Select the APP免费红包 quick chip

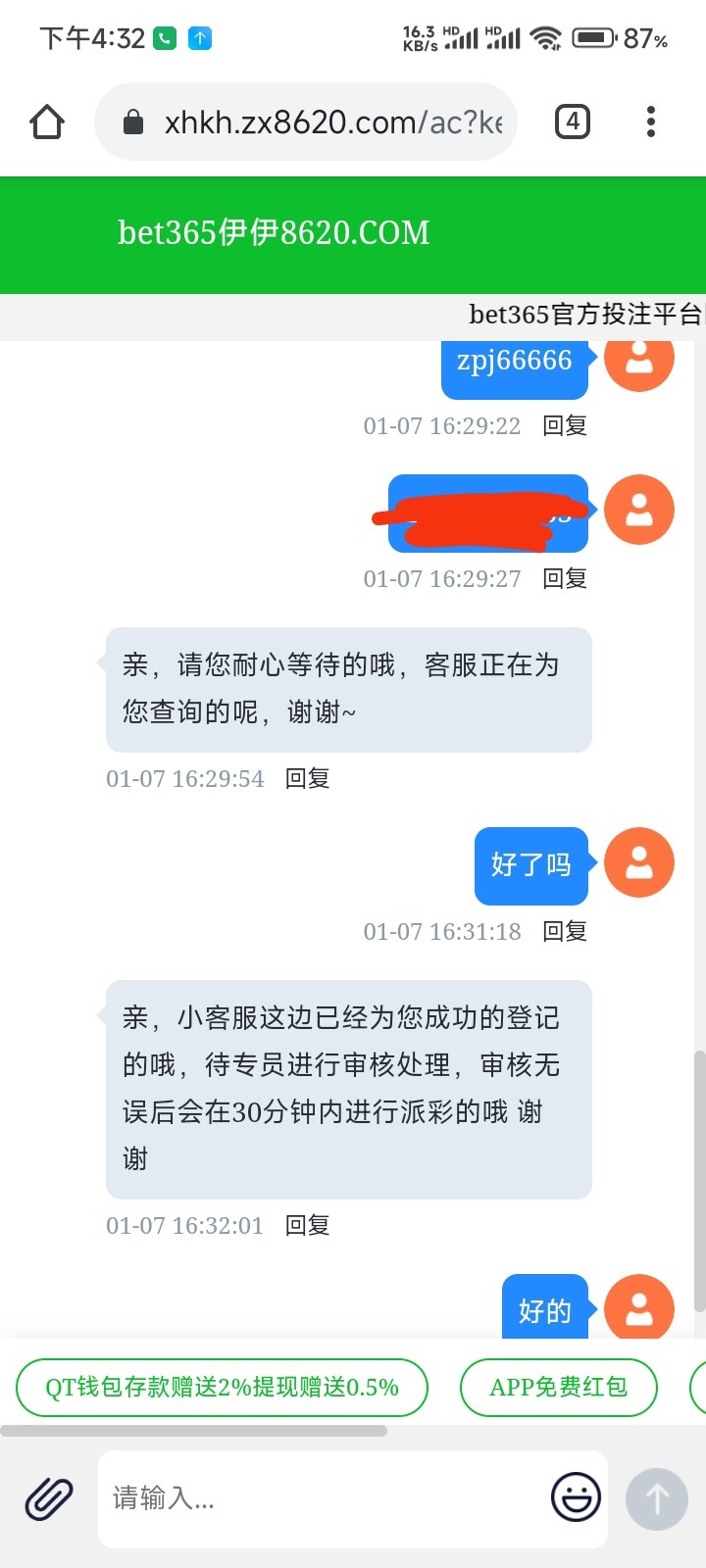tap(558, 1387)
